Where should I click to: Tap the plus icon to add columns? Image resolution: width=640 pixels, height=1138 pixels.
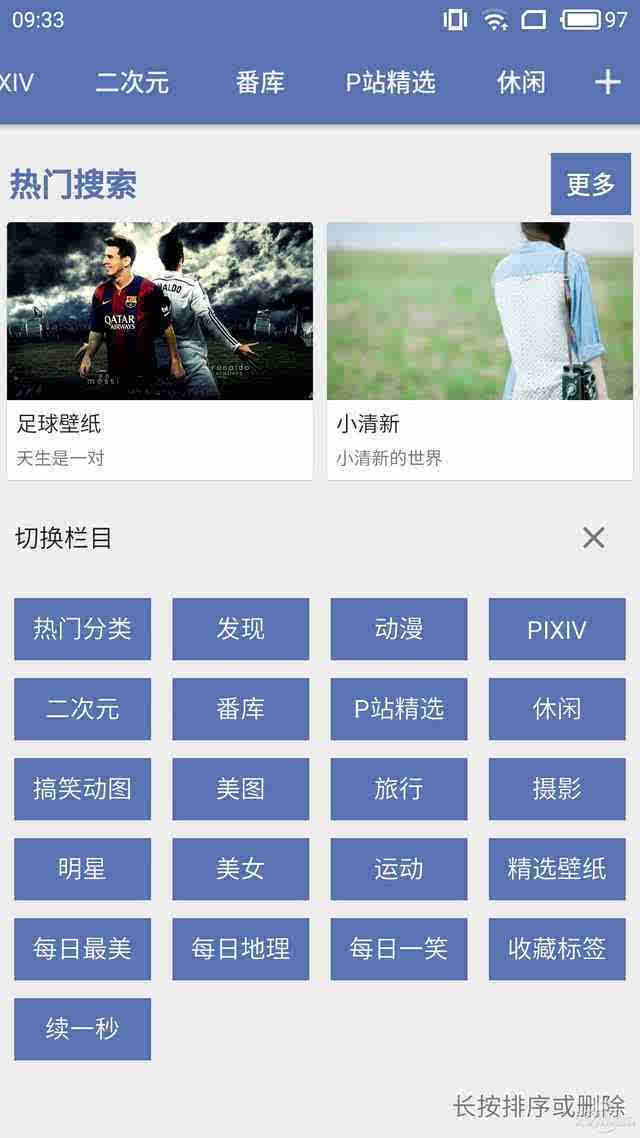tap(607, 82)
